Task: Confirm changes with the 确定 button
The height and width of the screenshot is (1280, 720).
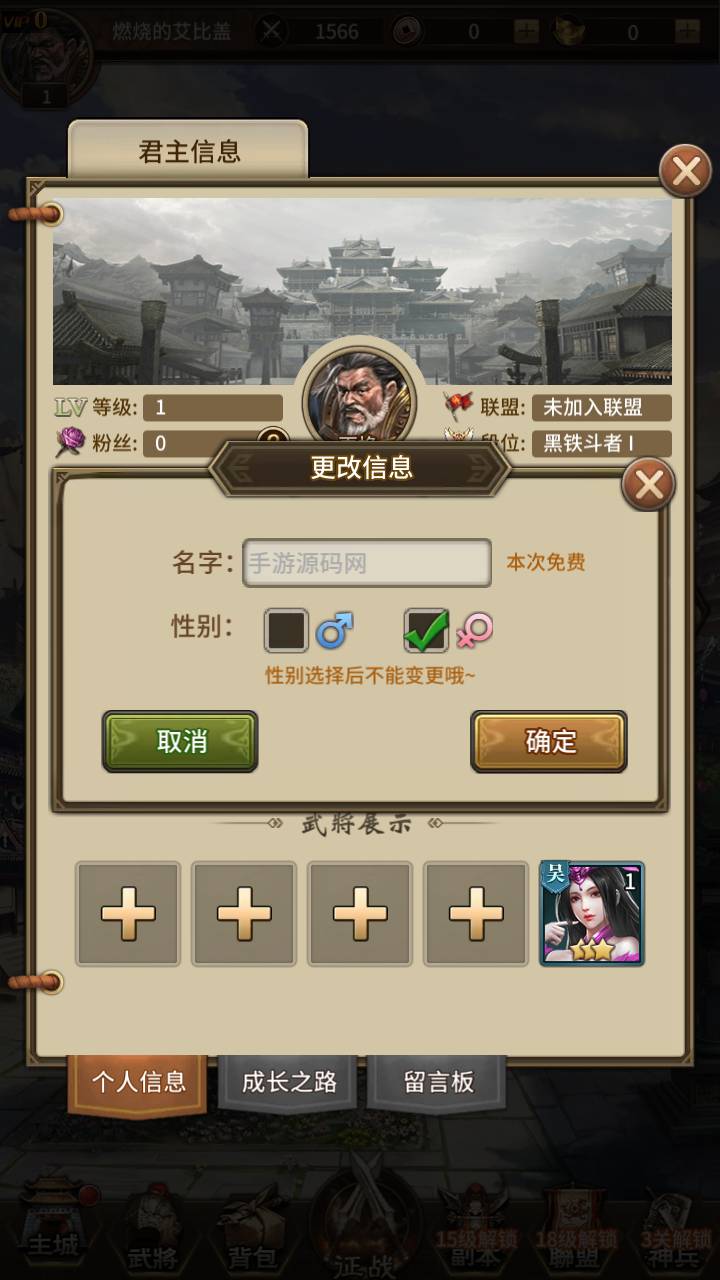Action: coord(549,741)
